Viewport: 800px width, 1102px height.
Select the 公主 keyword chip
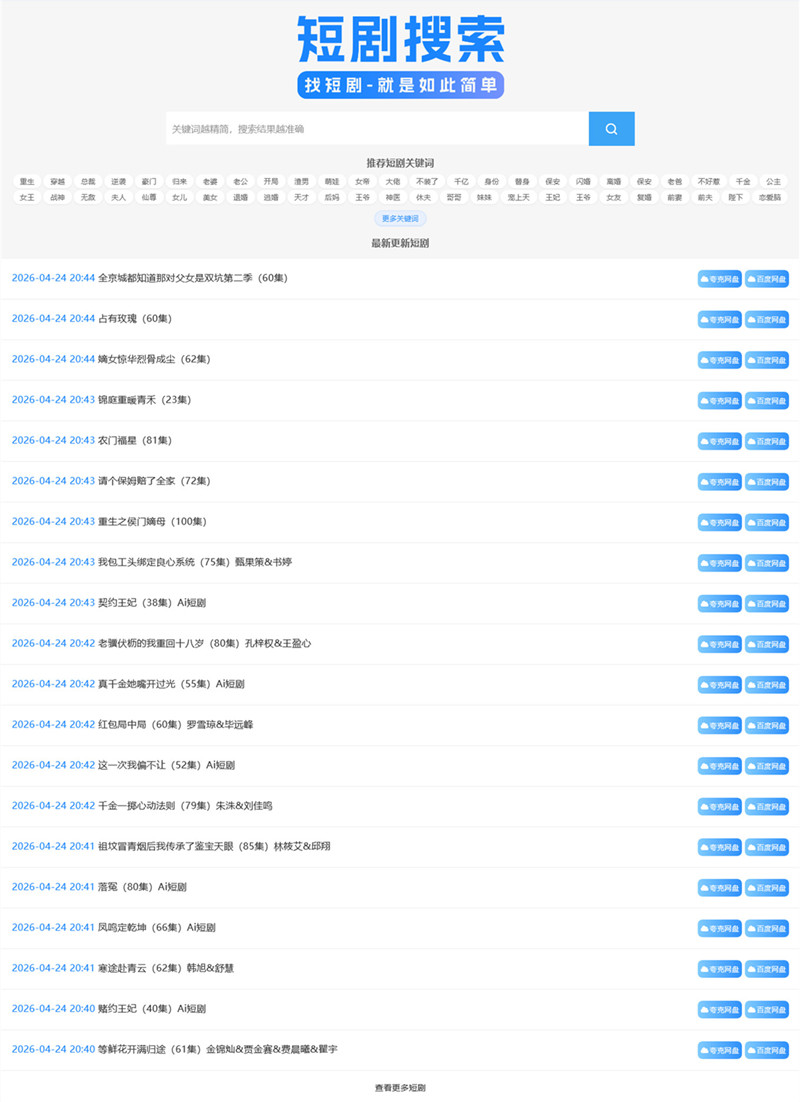click(x=773, y=182)
